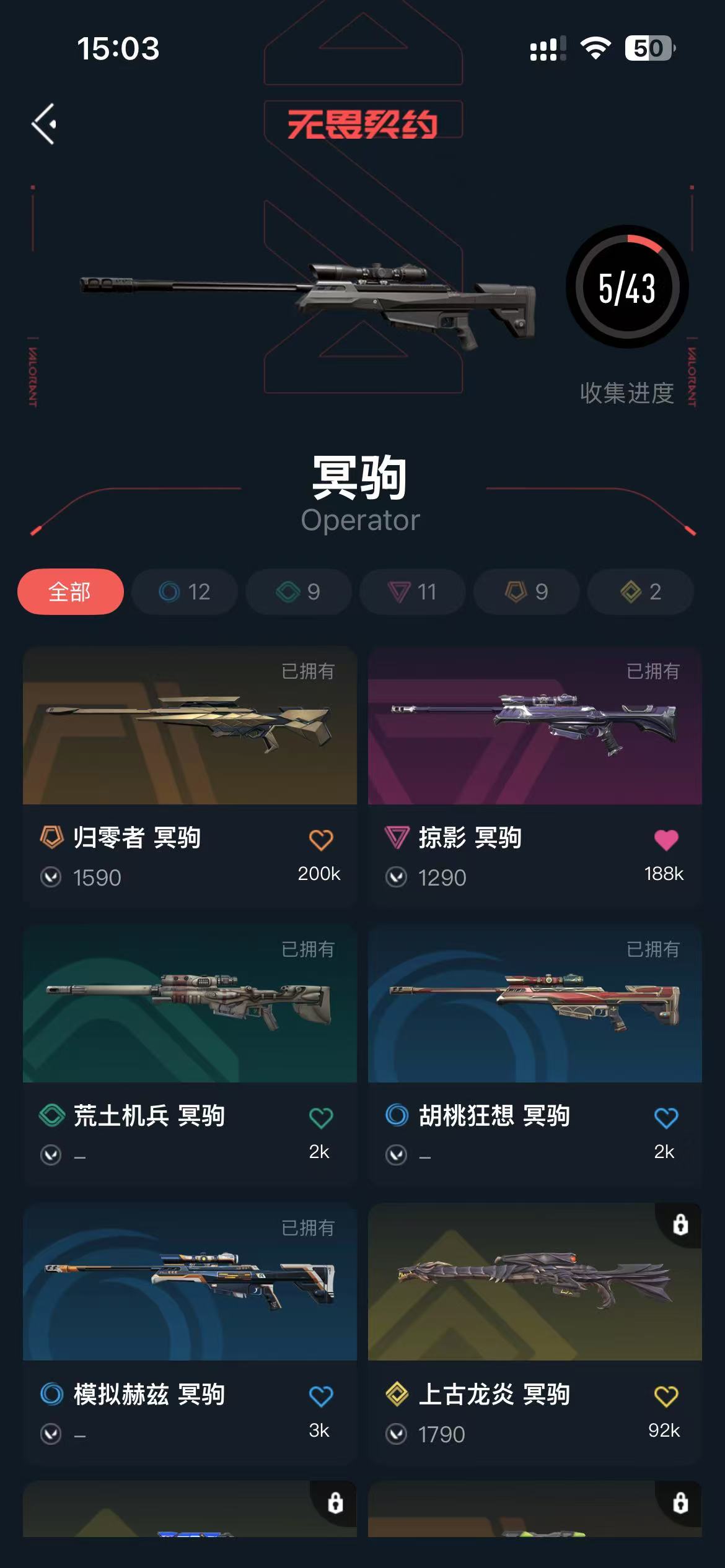Go back using the top-left arrow
725x1568 pixels.
(45, 124)
